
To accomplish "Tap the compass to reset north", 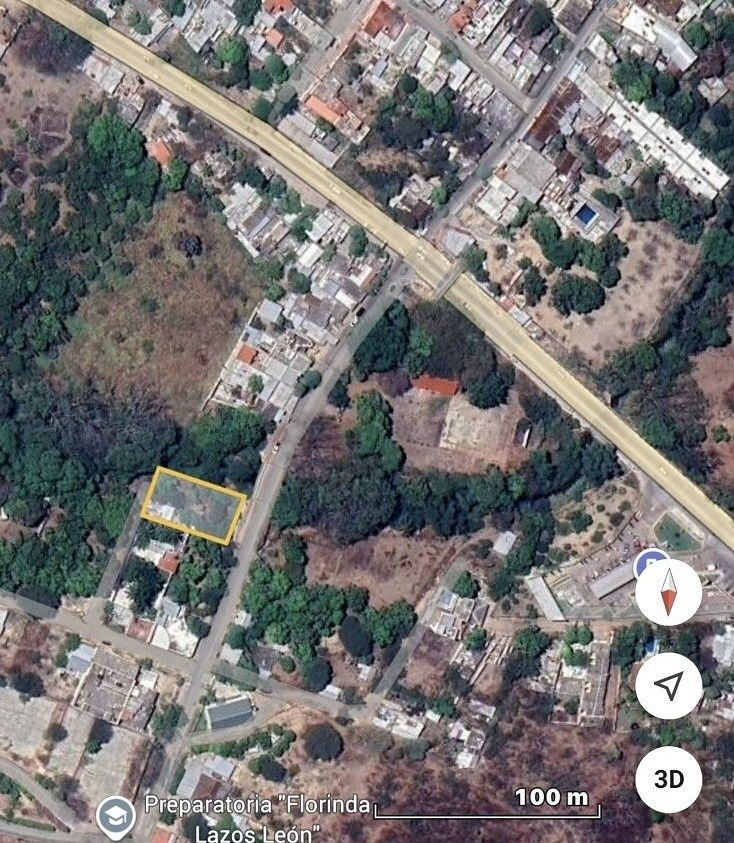I will [668, 592].
